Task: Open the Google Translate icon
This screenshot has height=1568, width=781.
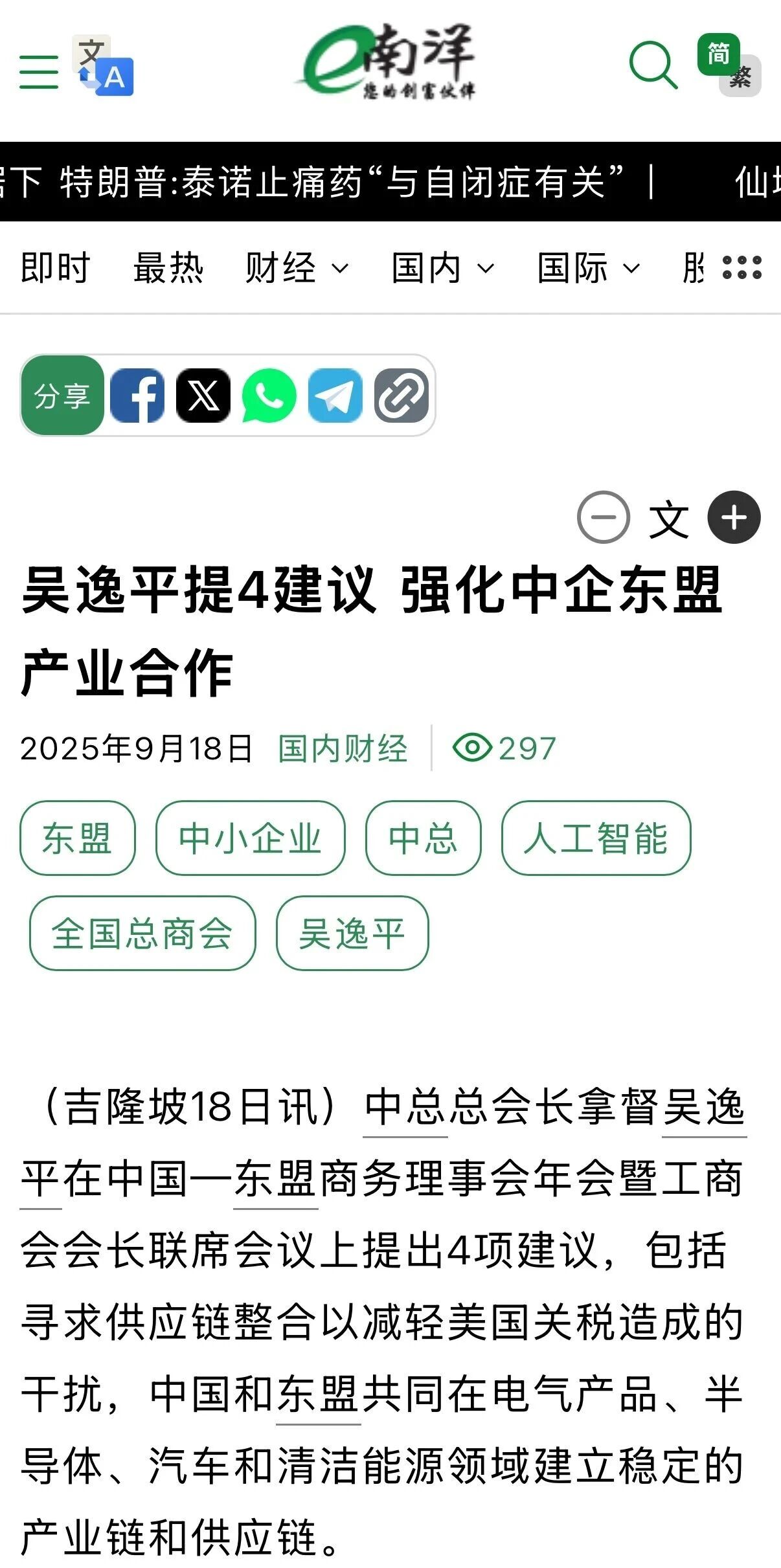Action: click(104, 67)
